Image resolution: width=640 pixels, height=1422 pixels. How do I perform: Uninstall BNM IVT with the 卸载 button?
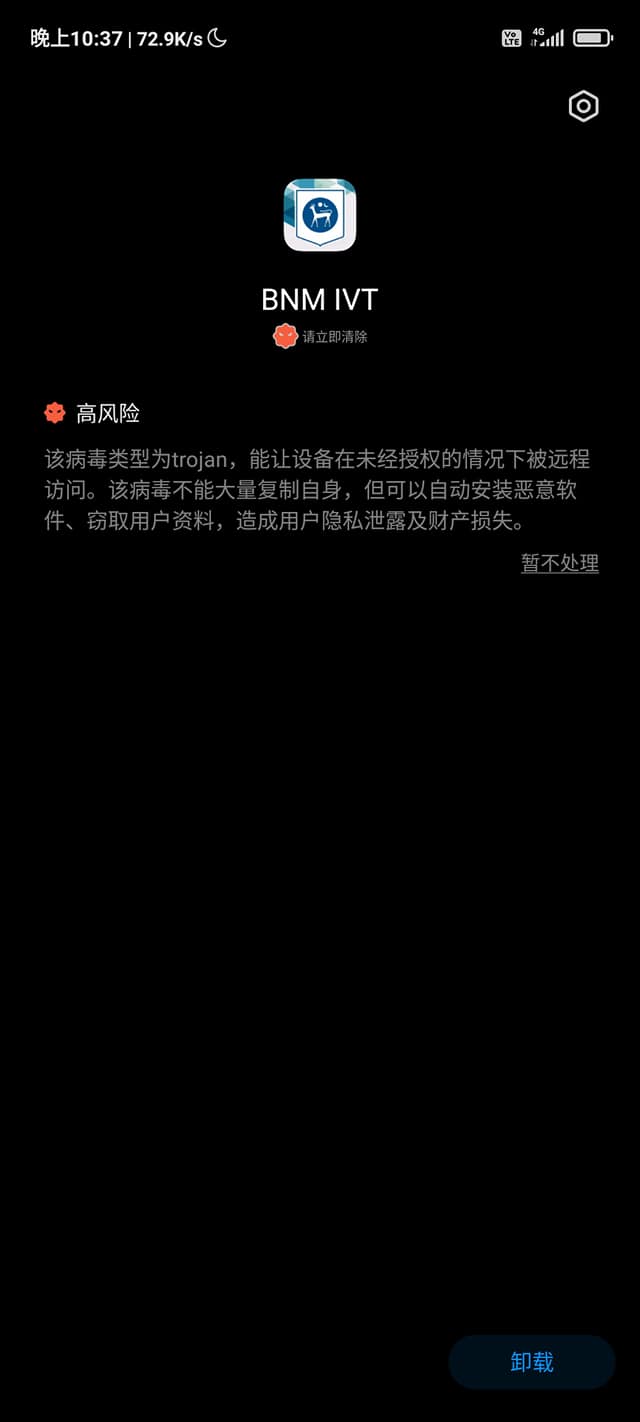[x=531, y=1362]
